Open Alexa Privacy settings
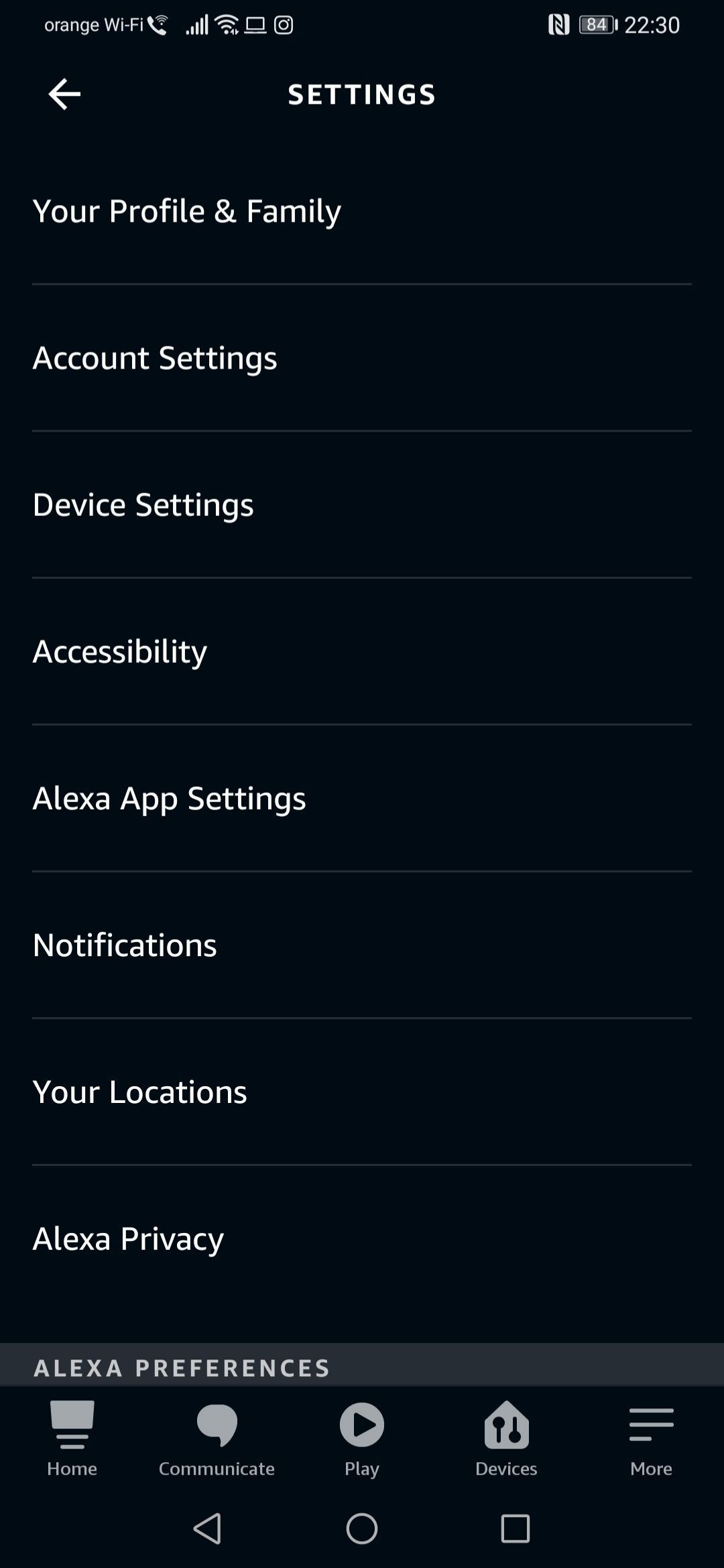 click(129, 1238)
